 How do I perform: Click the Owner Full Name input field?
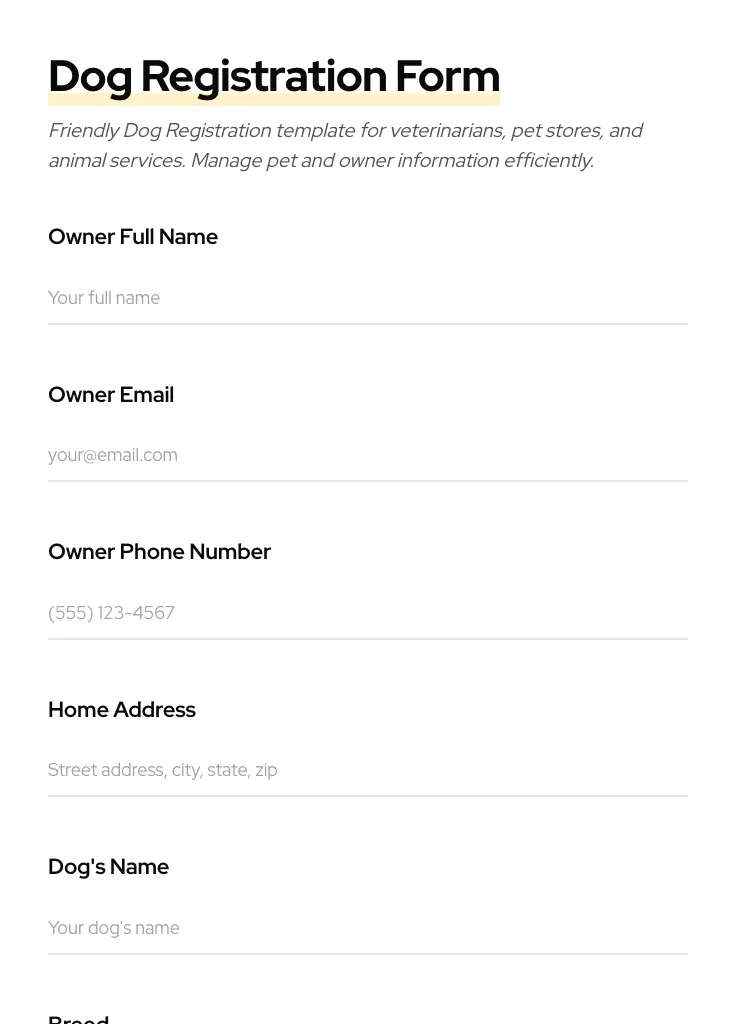(368, 298)
